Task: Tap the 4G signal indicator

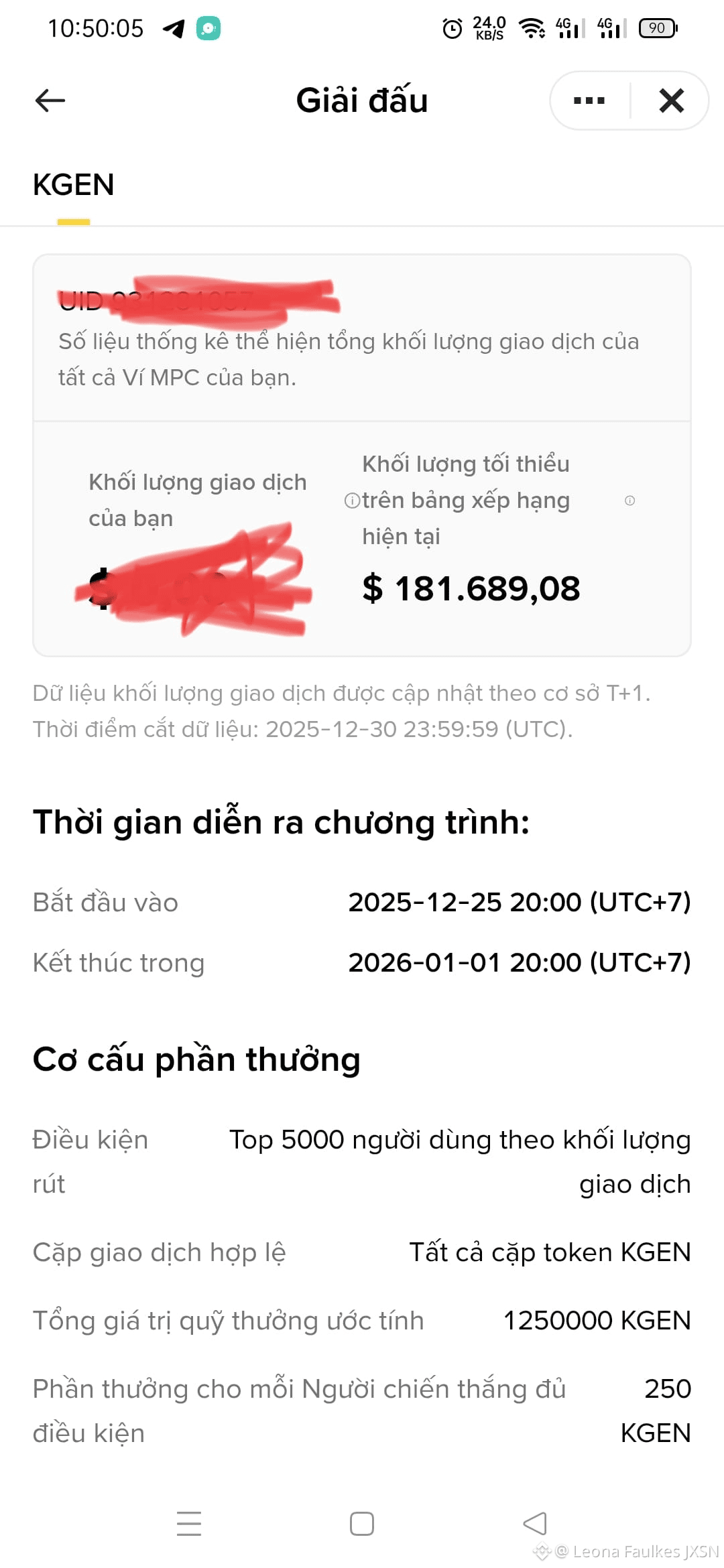Action: pos(567,27)
